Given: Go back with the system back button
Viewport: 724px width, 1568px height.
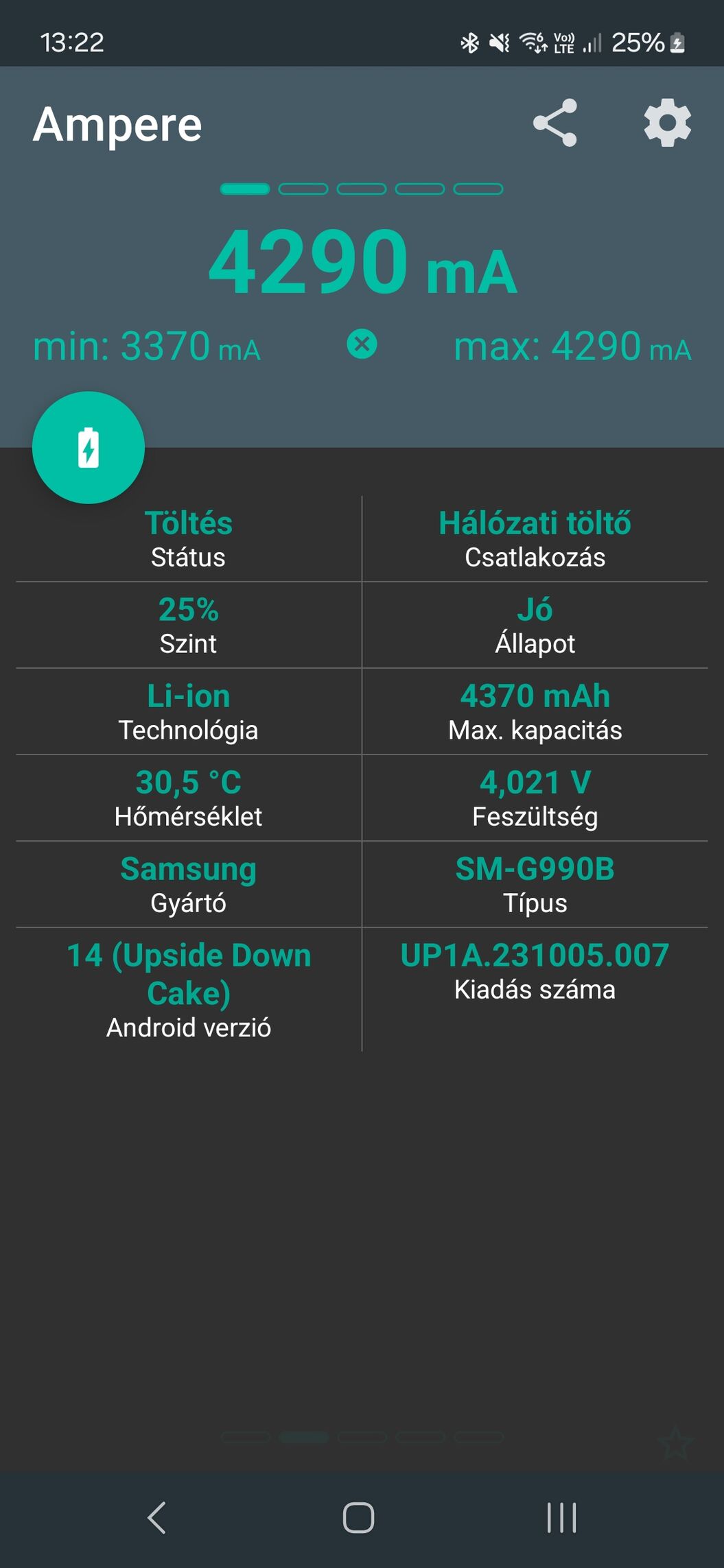Looking at the screenshot, I should coord(157,1517).
